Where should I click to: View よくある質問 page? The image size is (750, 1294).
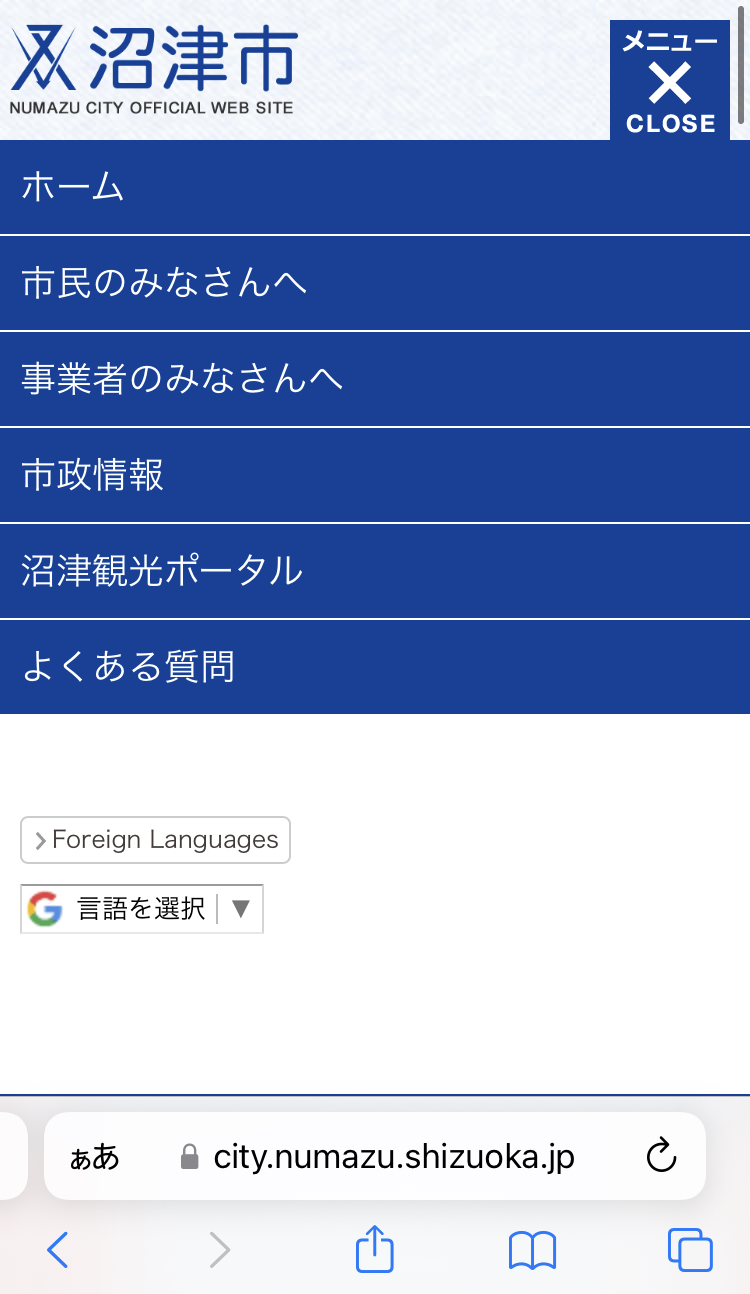click(375, 667)
